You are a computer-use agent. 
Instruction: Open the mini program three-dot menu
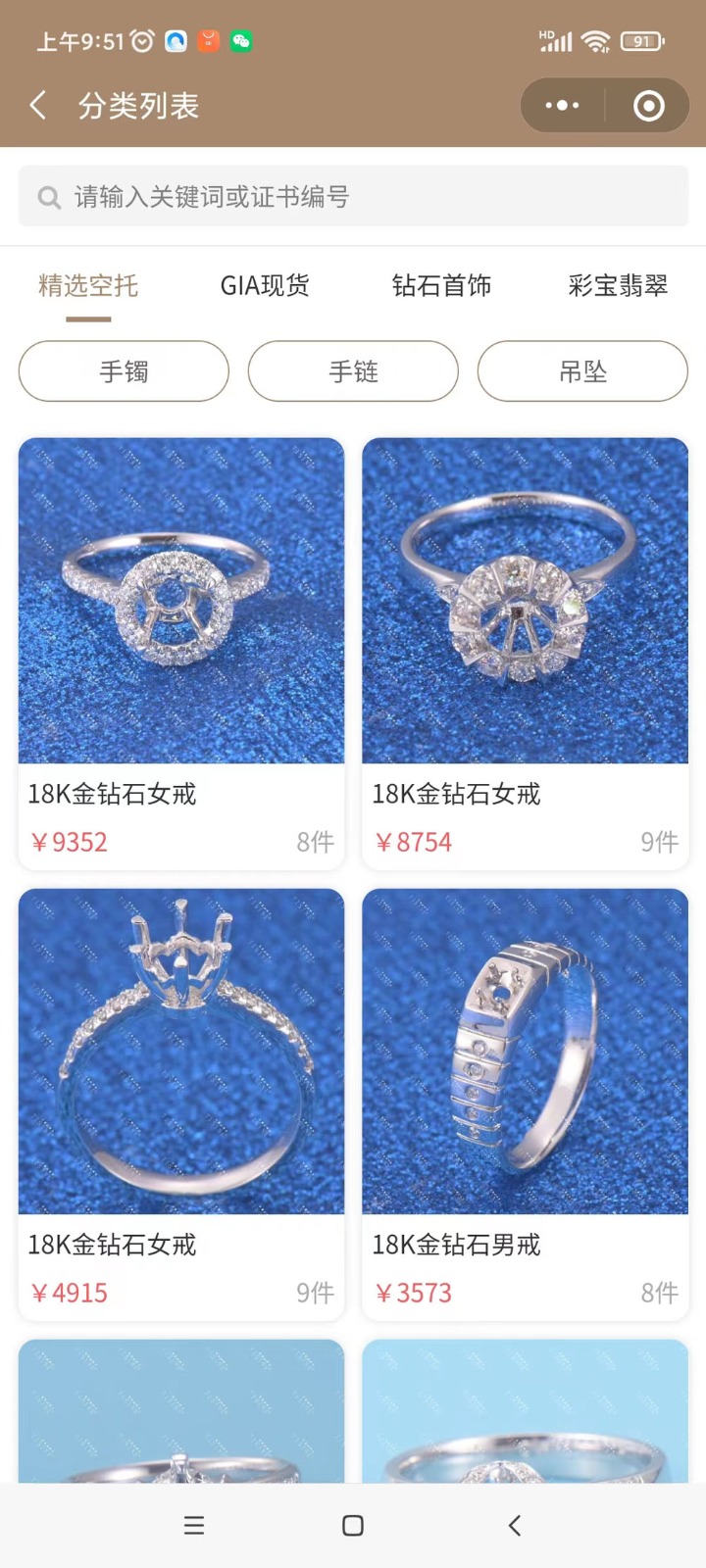(x=562, y=106)
